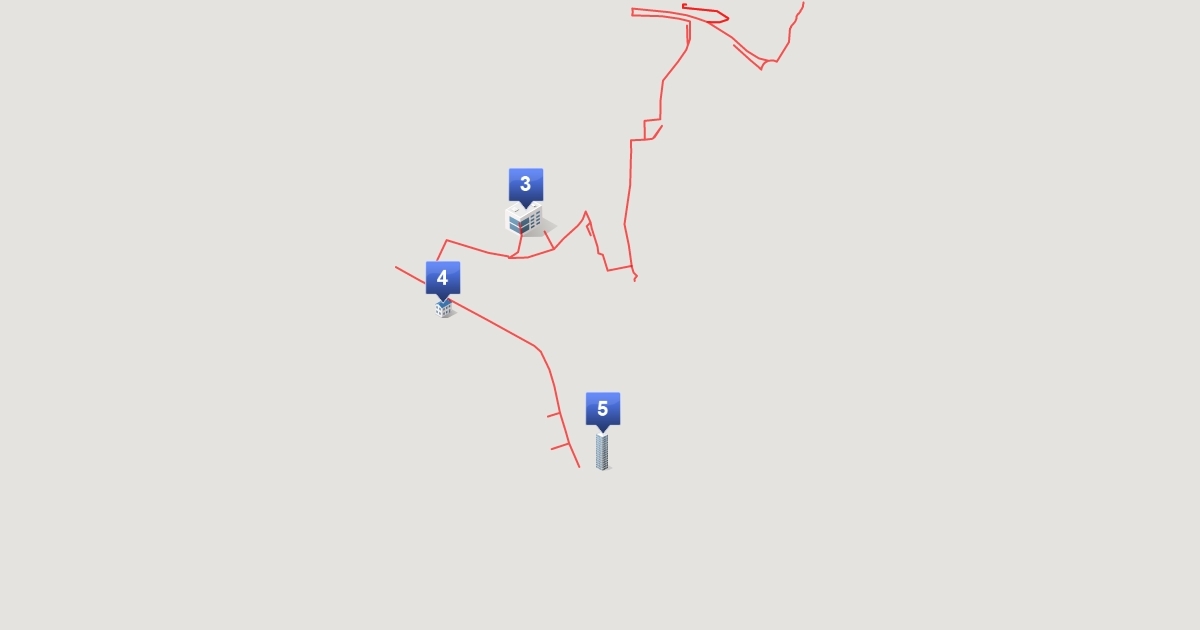Image resolution: width=1200 pixels, height=630 pixels.
Task: Select map marker number 3
Action: pyautogui.click(x=525, y=186)
